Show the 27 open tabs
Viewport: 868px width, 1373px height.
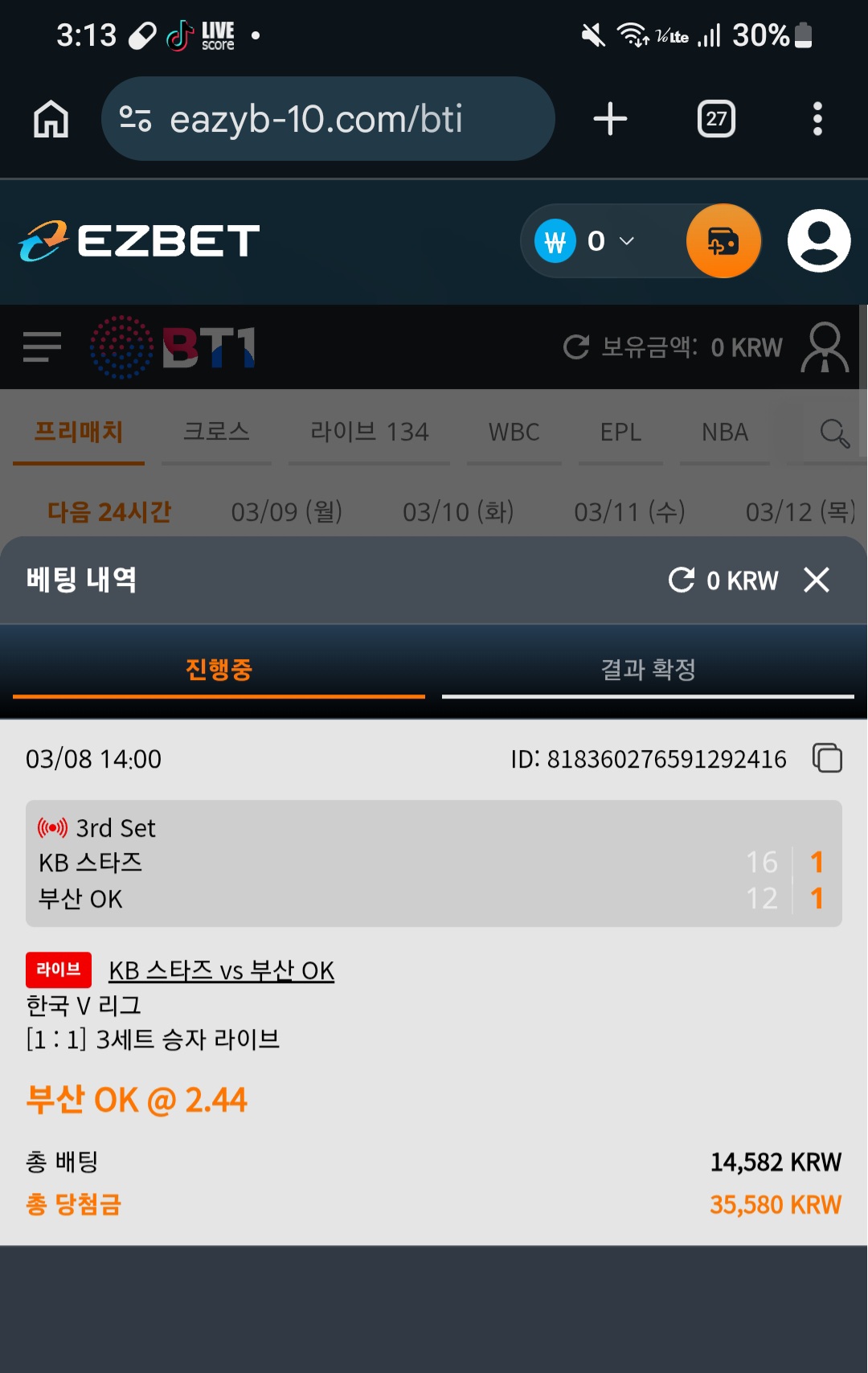click(x=716, y=119)
